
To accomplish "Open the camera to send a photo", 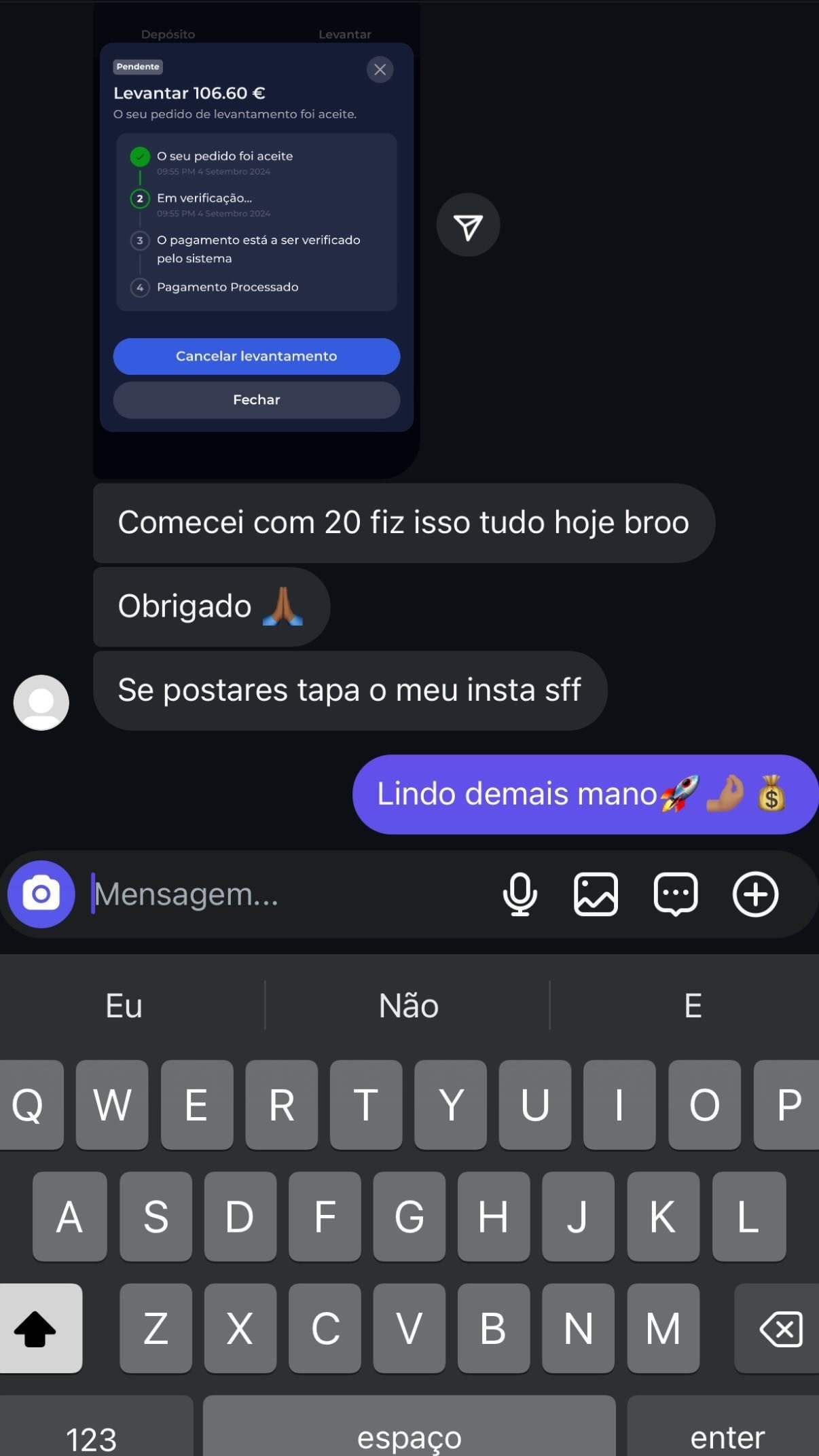I will click(41, 894).
